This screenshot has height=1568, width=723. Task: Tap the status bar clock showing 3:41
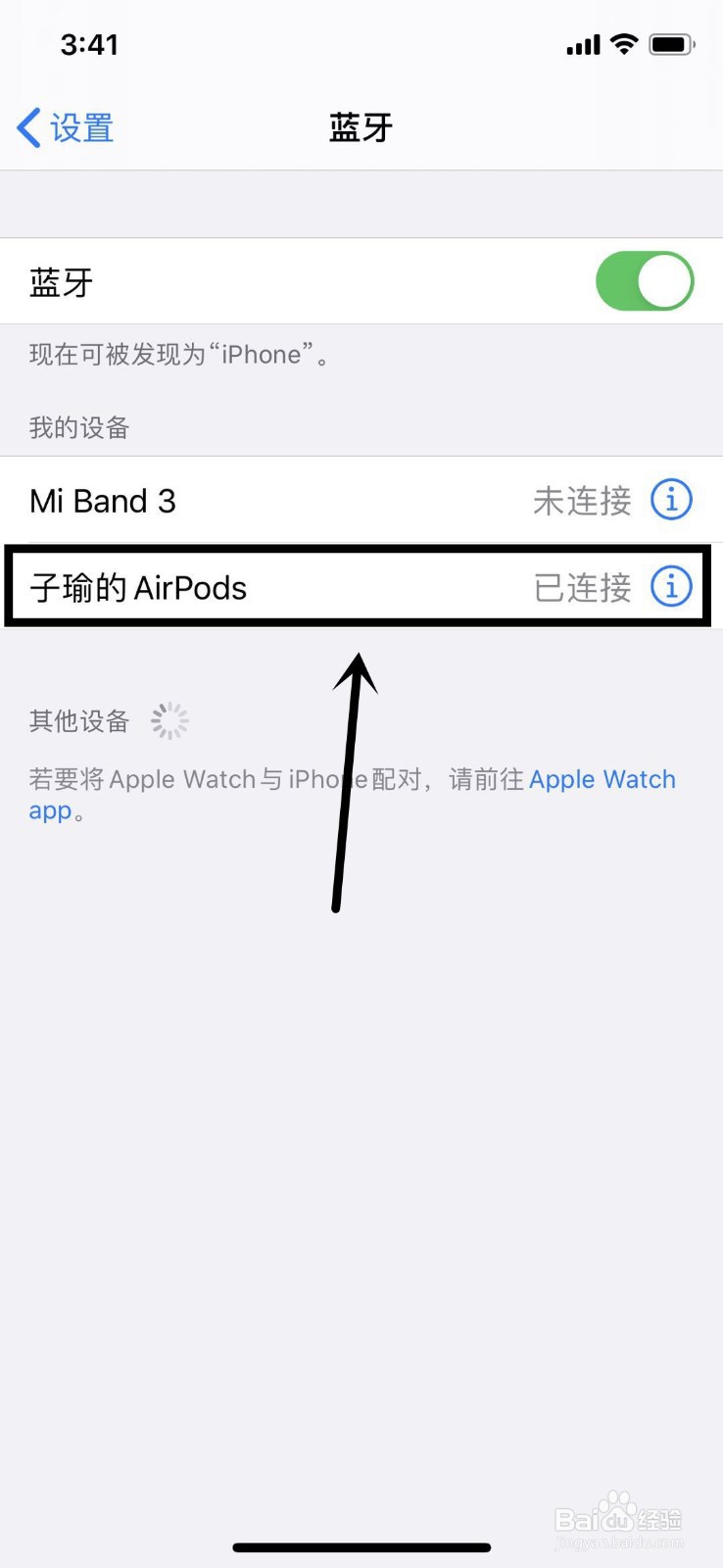coord(90,44)
